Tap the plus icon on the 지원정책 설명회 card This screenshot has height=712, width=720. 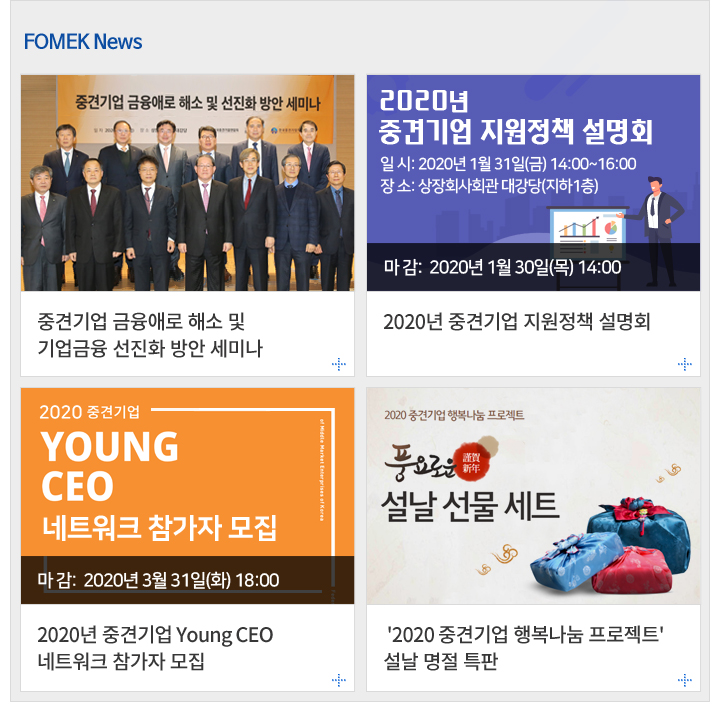[x=684, y=364]
